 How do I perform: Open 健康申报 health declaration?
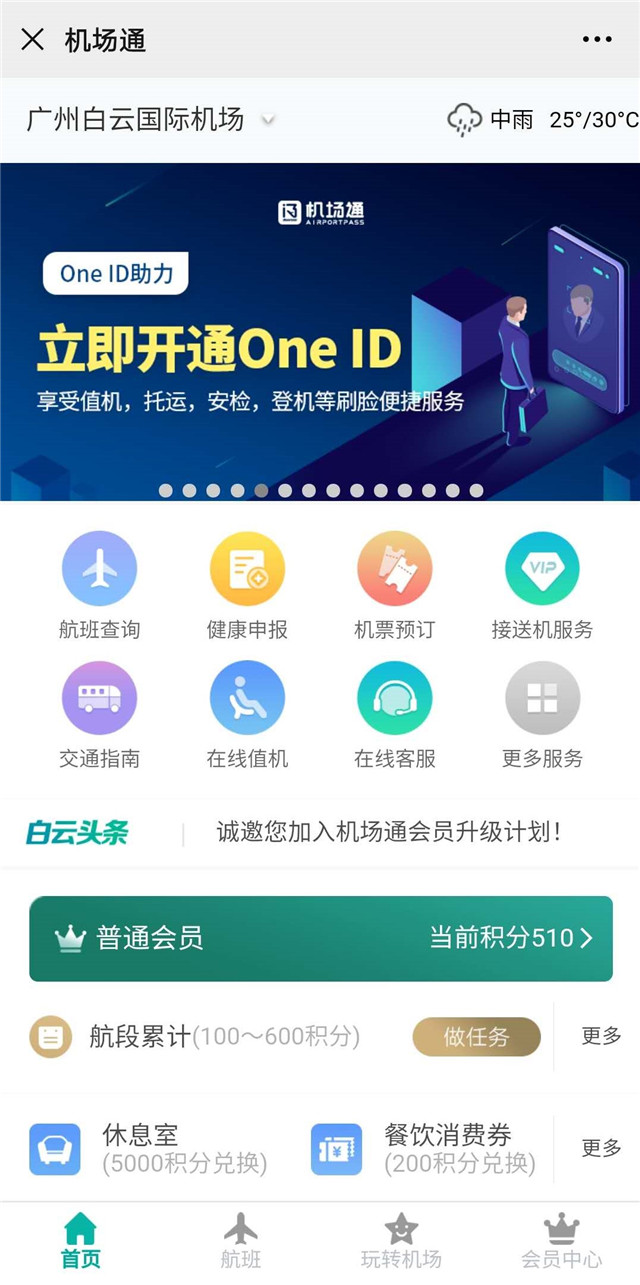(x=247, y=585)
